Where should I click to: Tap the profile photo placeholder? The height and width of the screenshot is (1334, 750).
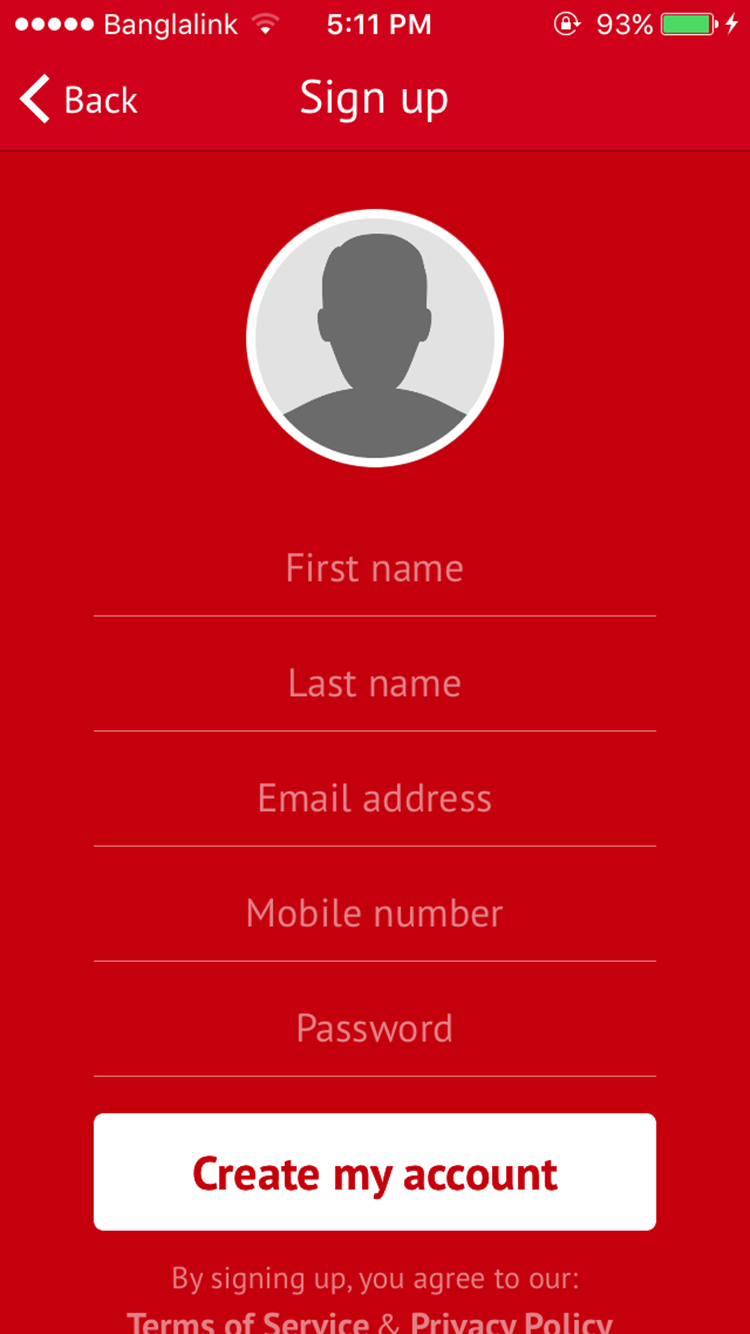(x=375, y=338)
